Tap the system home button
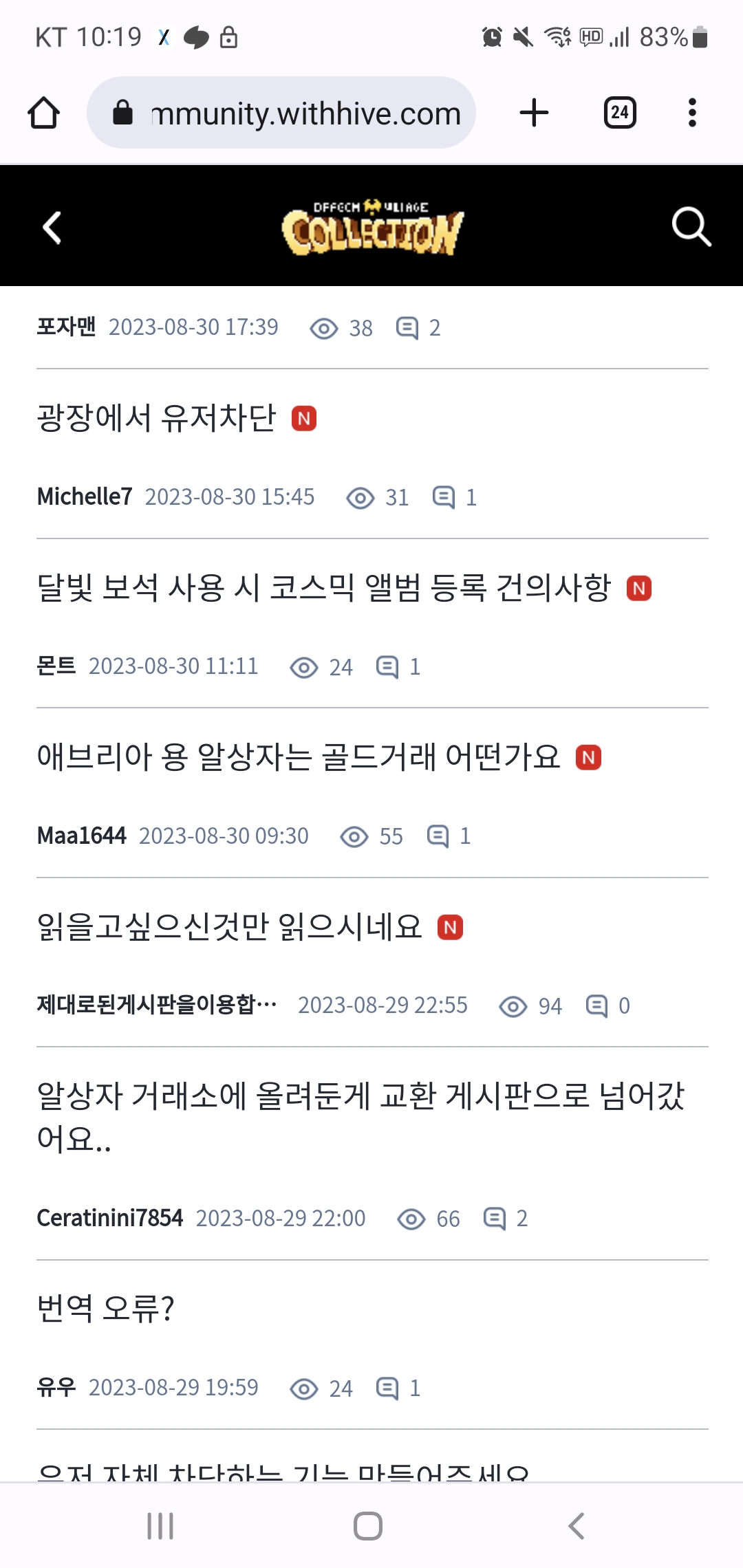The width and height of the screenshot is (743, 1568). tap(368, 1525)
